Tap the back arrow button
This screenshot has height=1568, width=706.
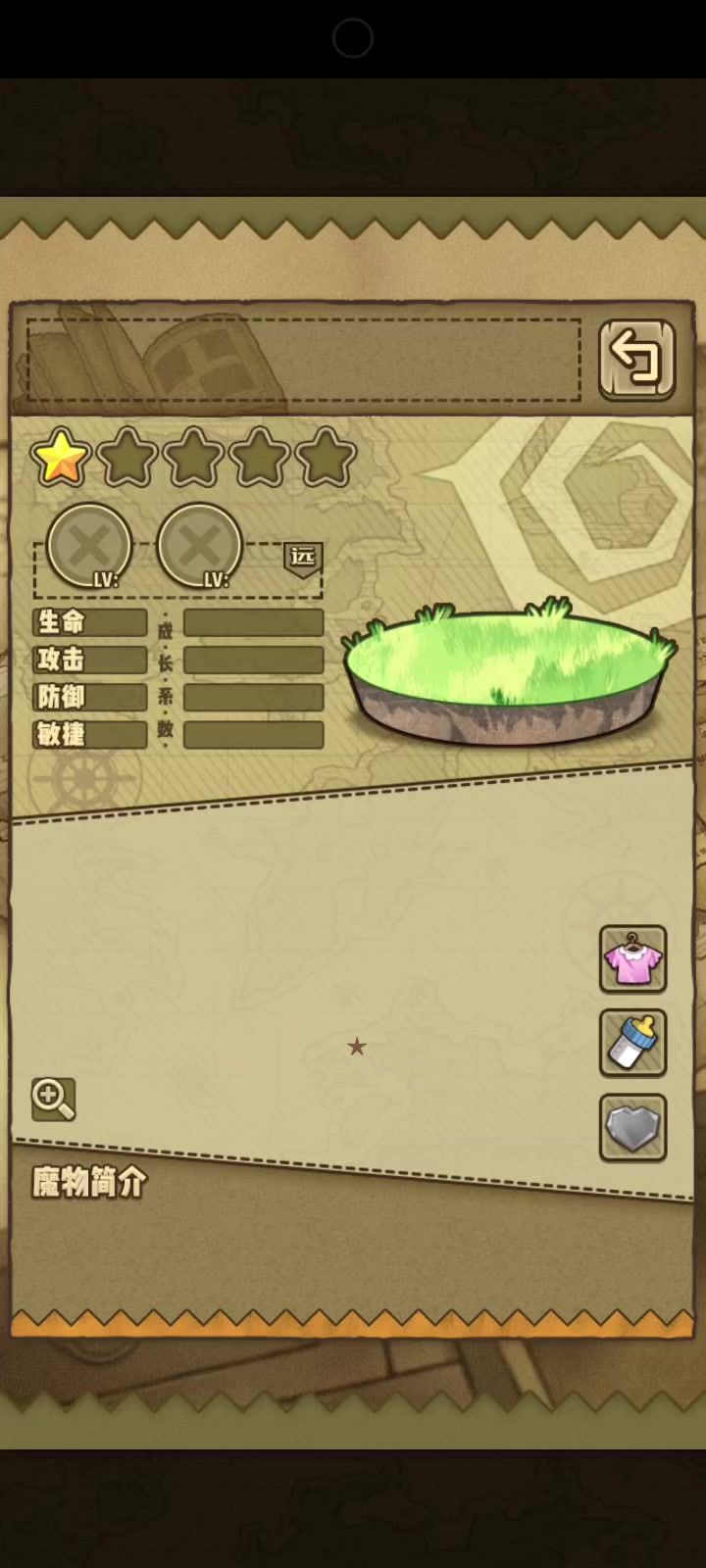click(x=637, y=360)
